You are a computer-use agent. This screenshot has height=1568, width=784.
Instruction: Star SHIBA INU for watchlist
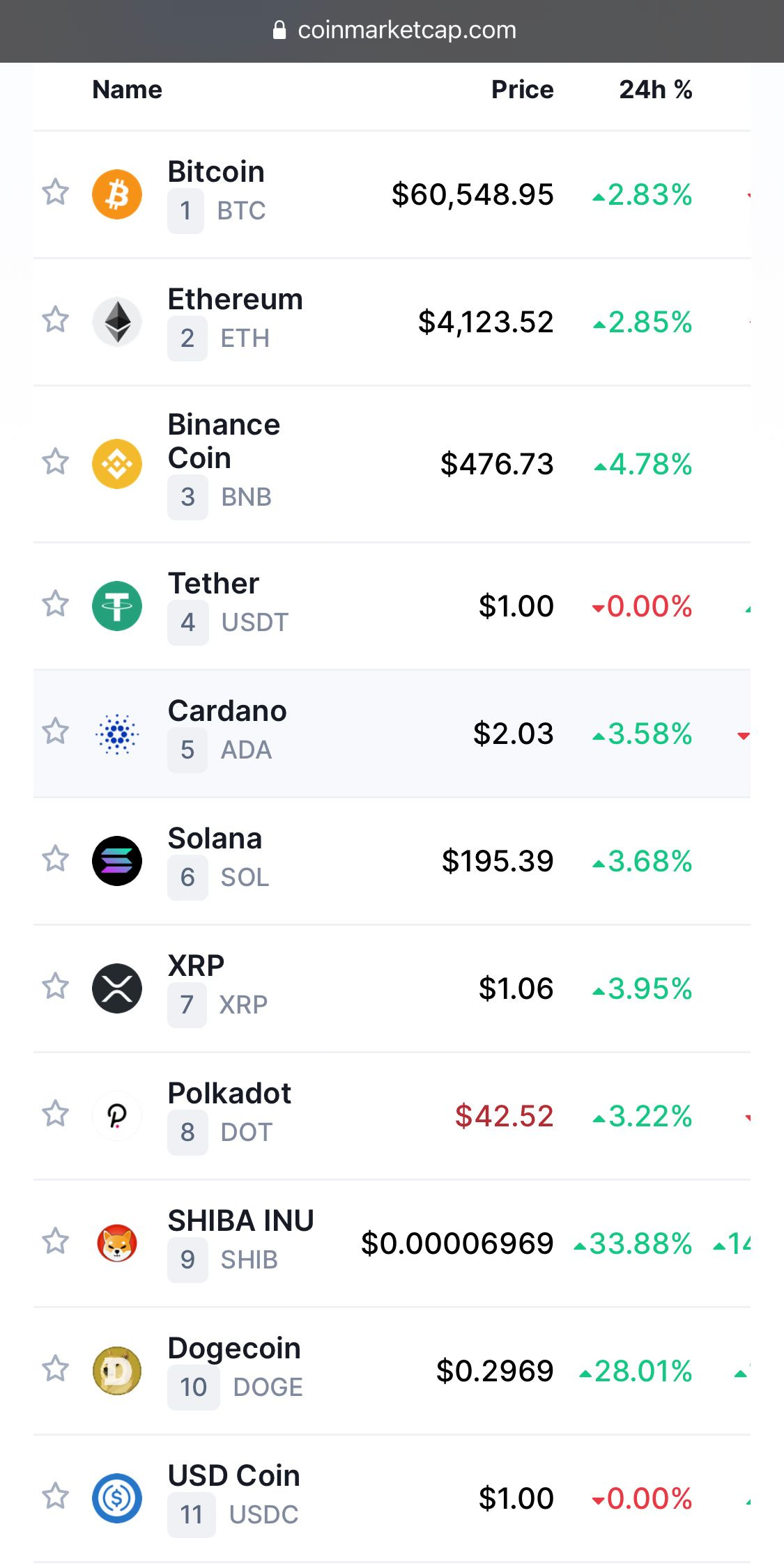[55, 1241]
